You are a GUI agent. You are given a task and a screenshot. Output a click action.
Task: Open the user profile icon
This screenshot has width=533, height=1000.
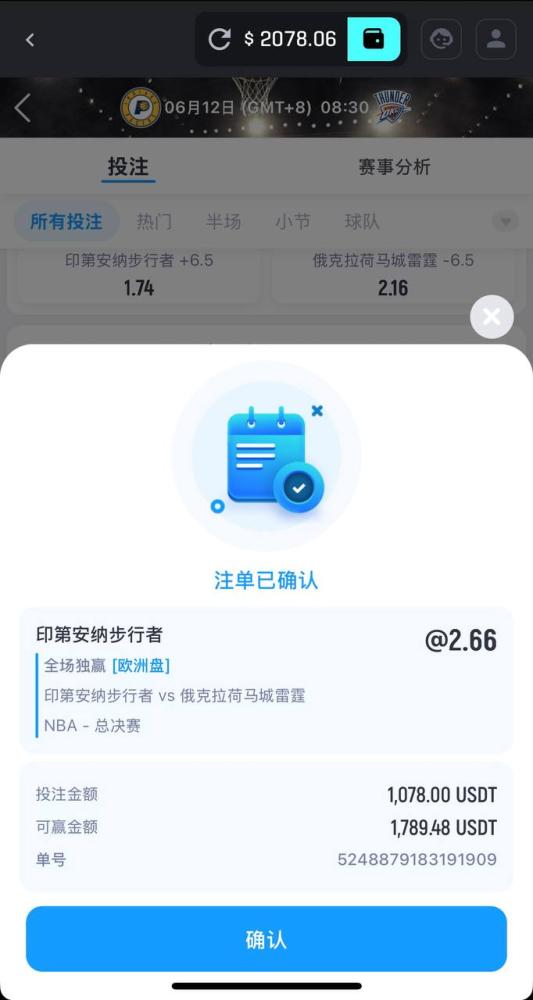(x=496, y=39)
